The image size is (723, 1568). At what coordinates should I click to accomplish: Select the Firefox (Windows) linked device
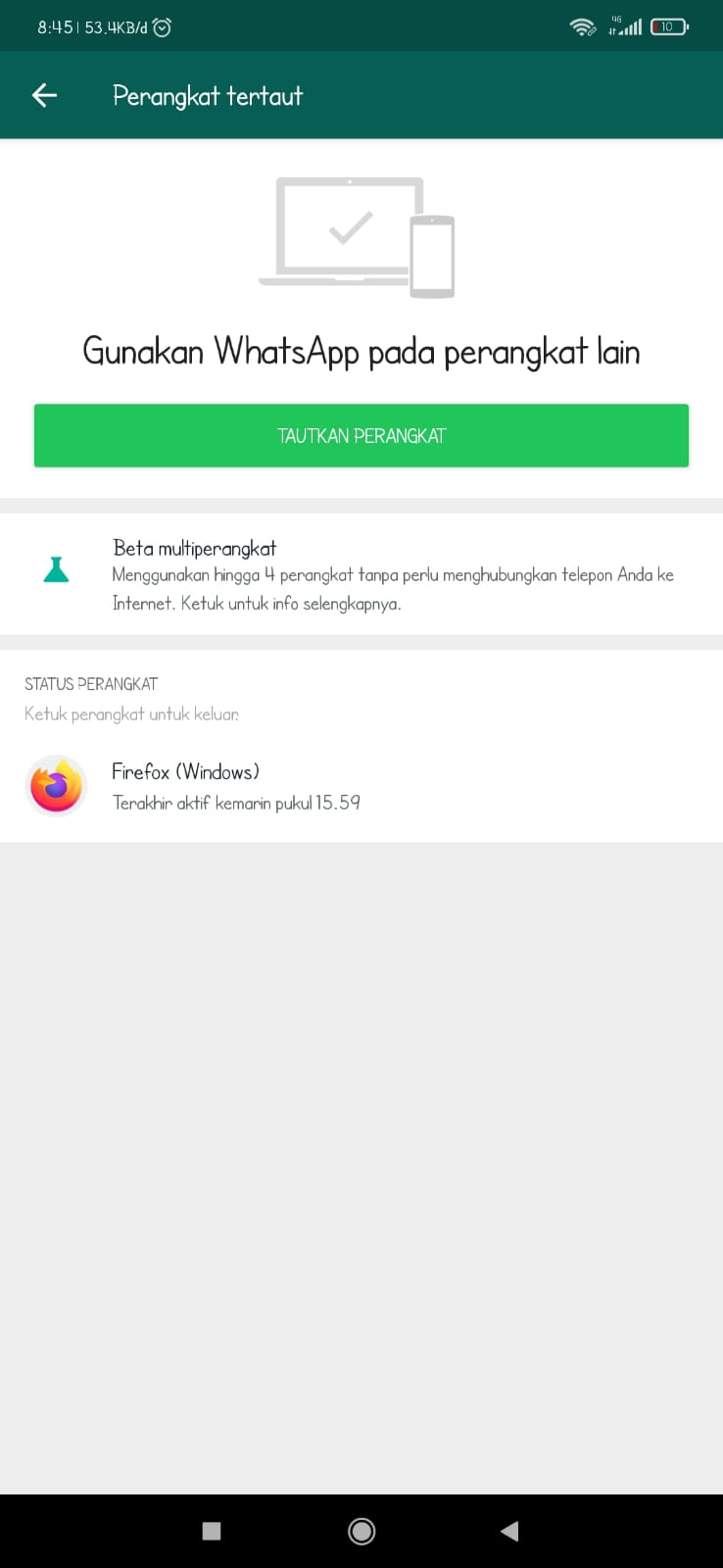pos(361,786)
